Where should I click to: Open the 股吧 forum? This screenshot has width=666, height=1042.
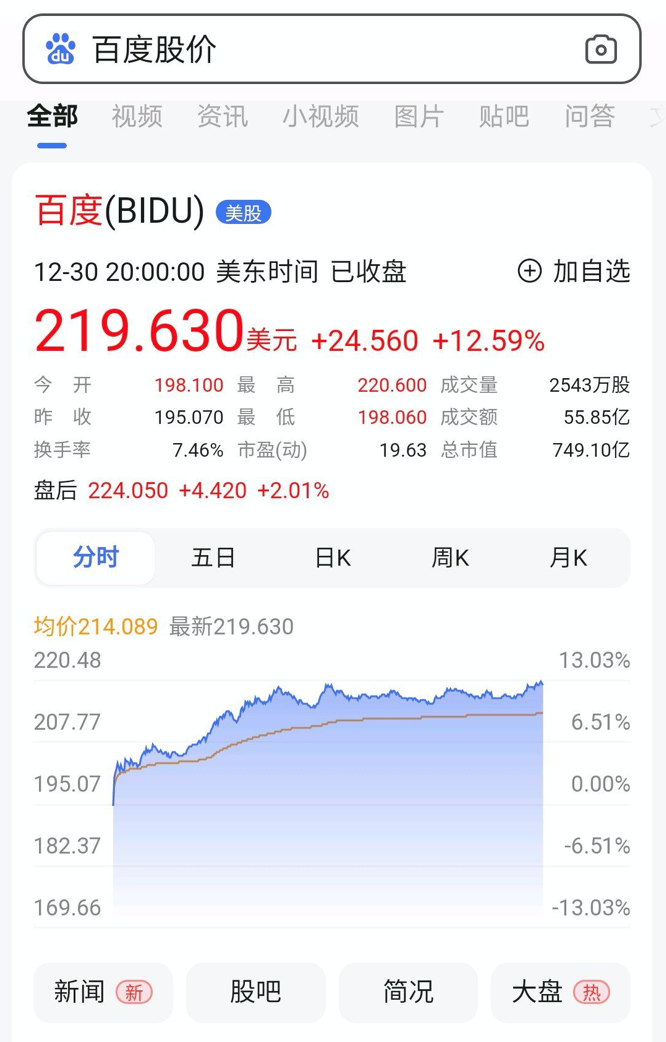[256, 992]
